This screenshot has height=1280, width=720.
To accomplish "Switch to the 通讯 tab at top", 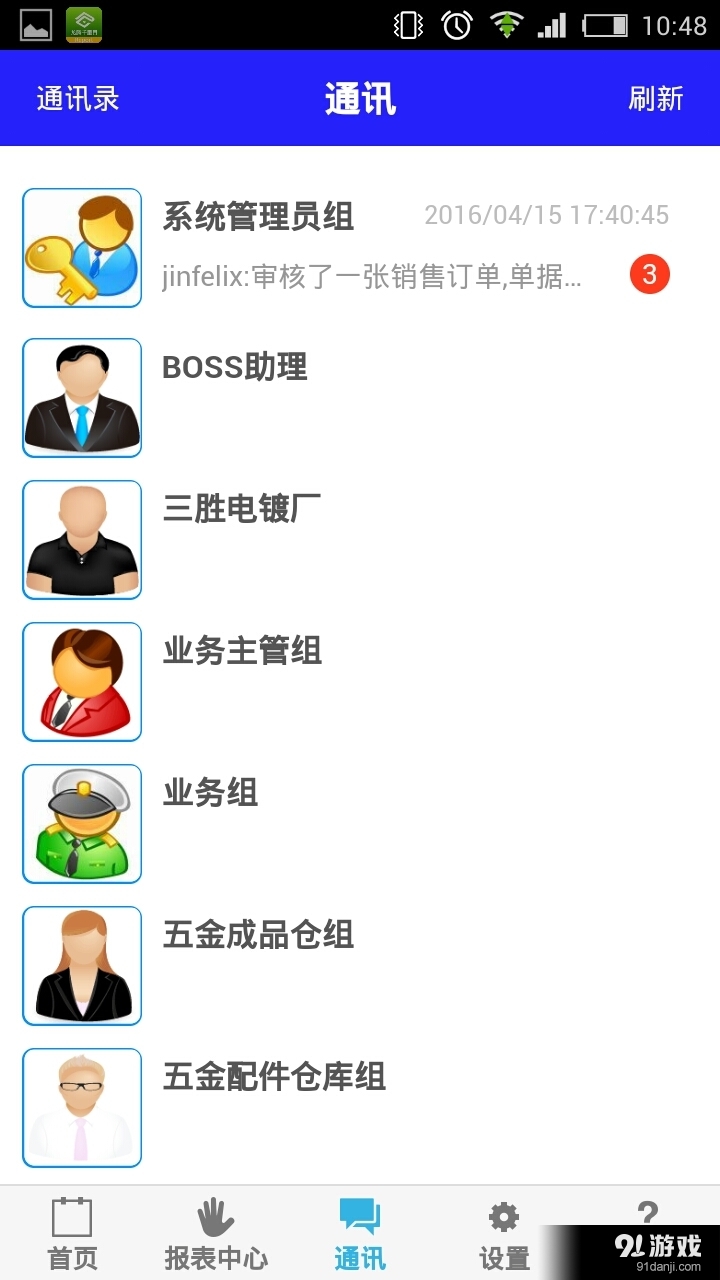I will tap(360, 100).
